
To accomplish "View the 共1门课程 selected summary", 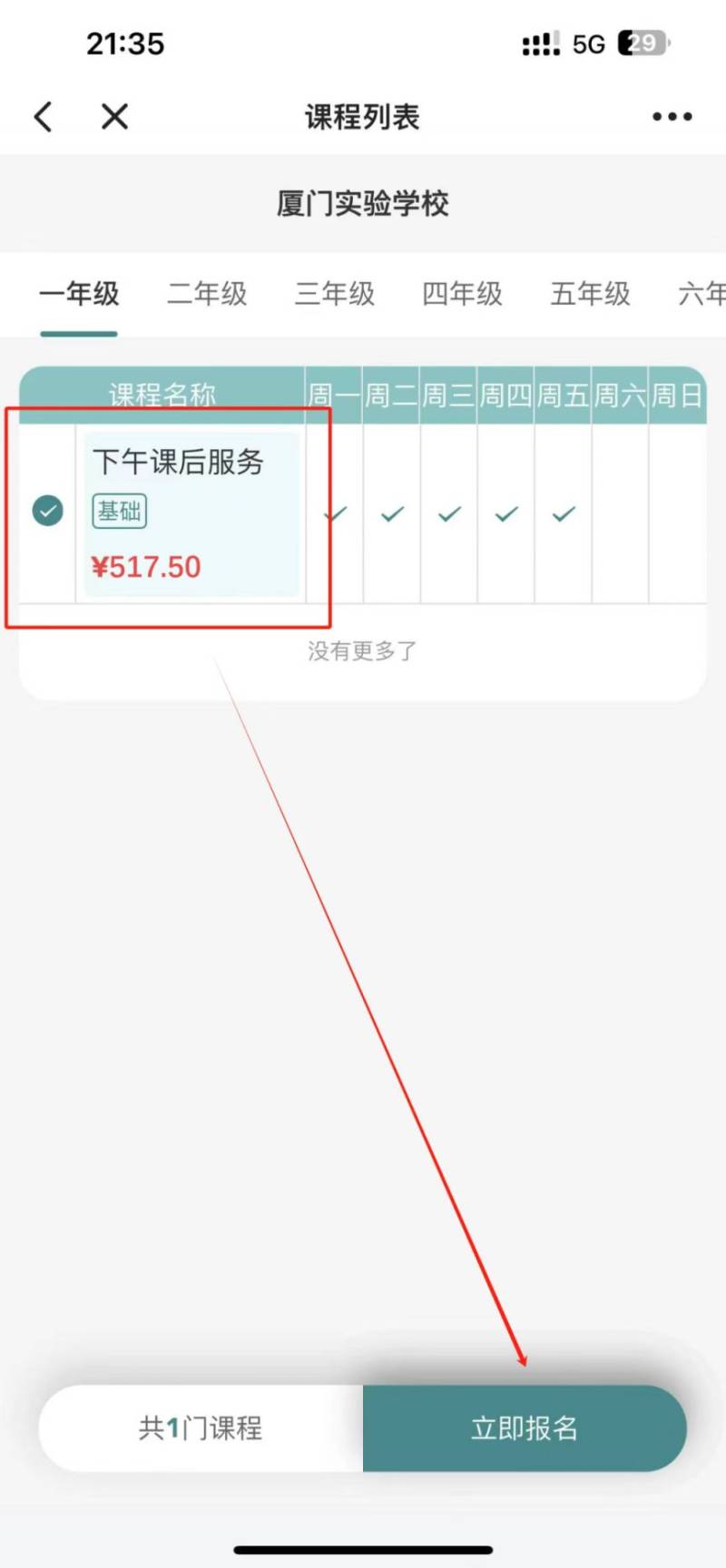I will (201, 1428).
